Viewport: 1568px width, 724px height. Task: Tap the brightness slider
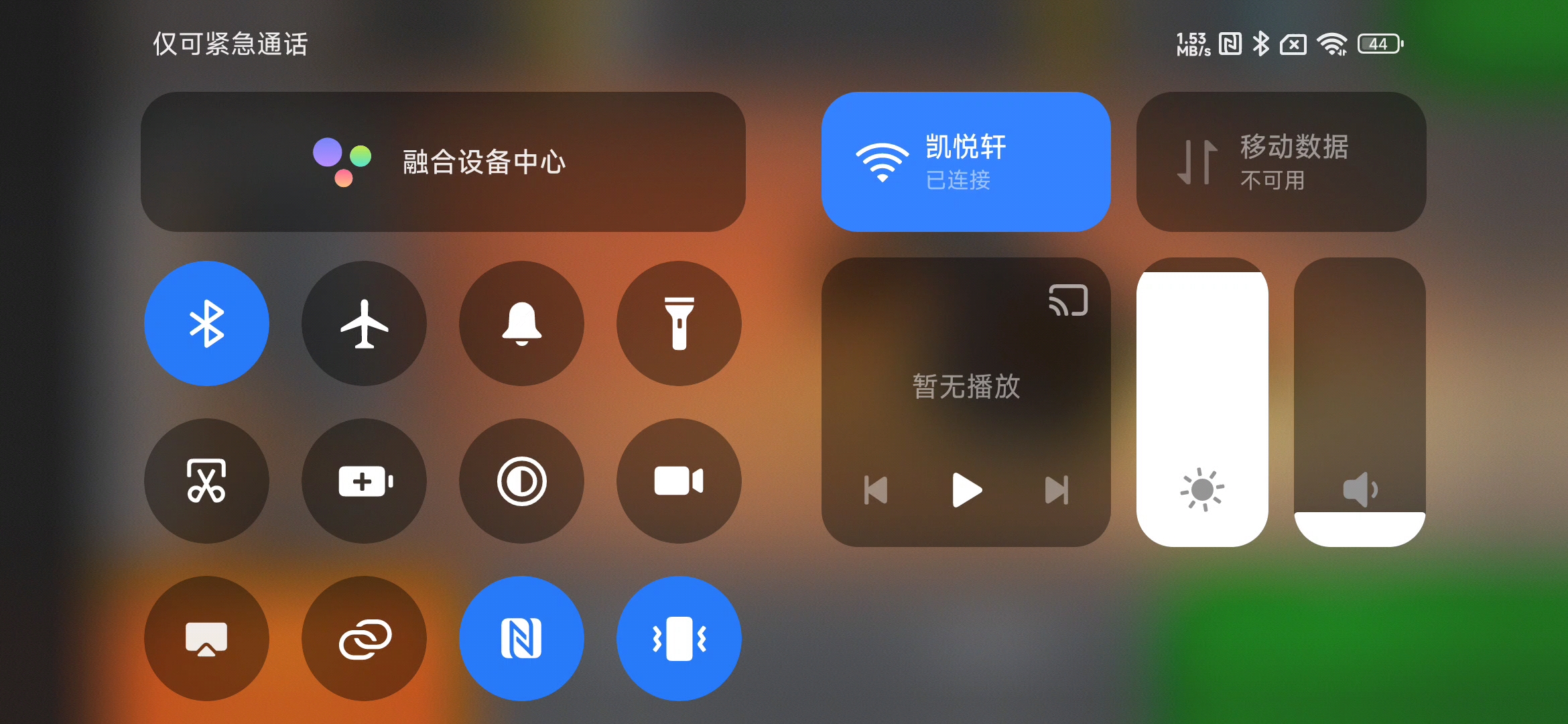1202,402
